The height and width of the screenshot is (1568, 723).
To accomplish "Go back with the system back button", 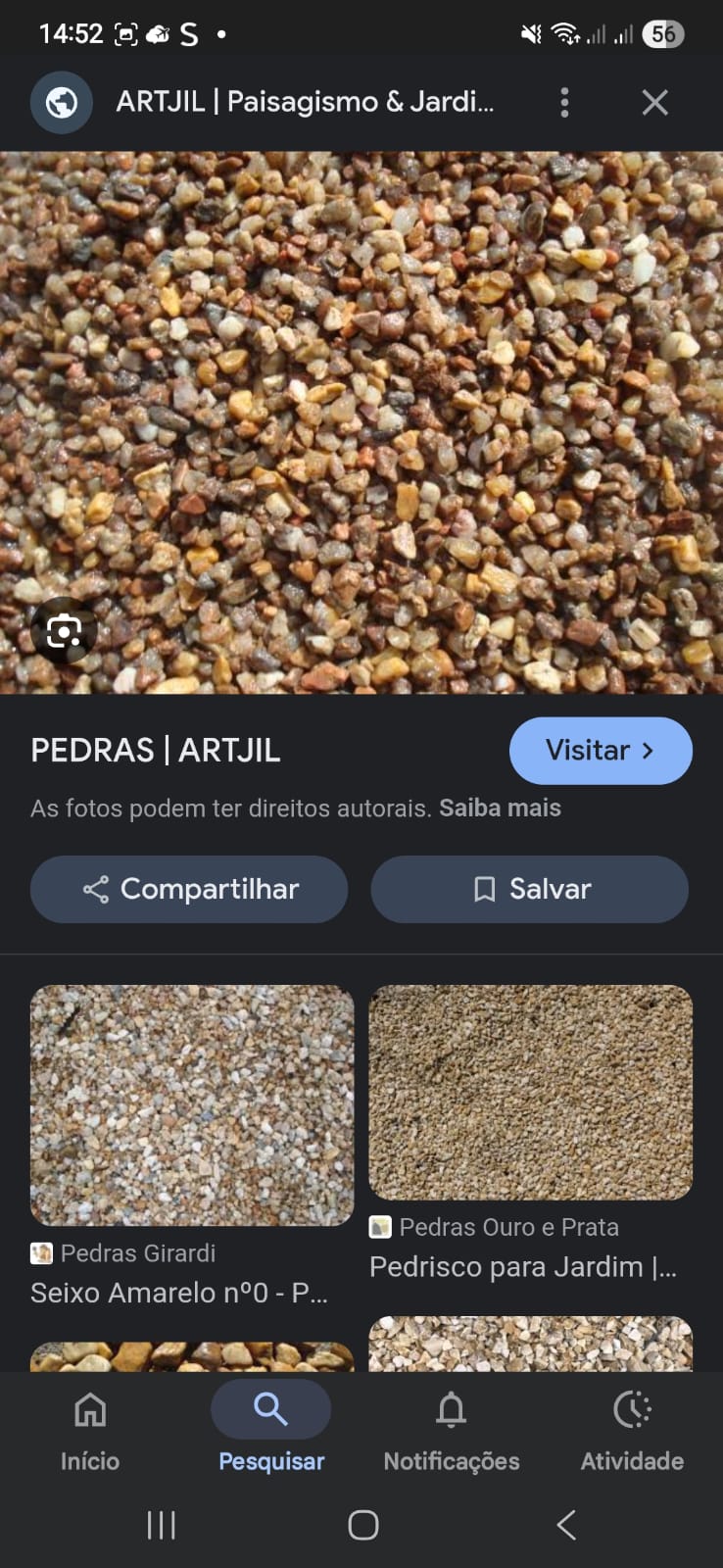I will pyautogui.click(x=565, y=1525).
